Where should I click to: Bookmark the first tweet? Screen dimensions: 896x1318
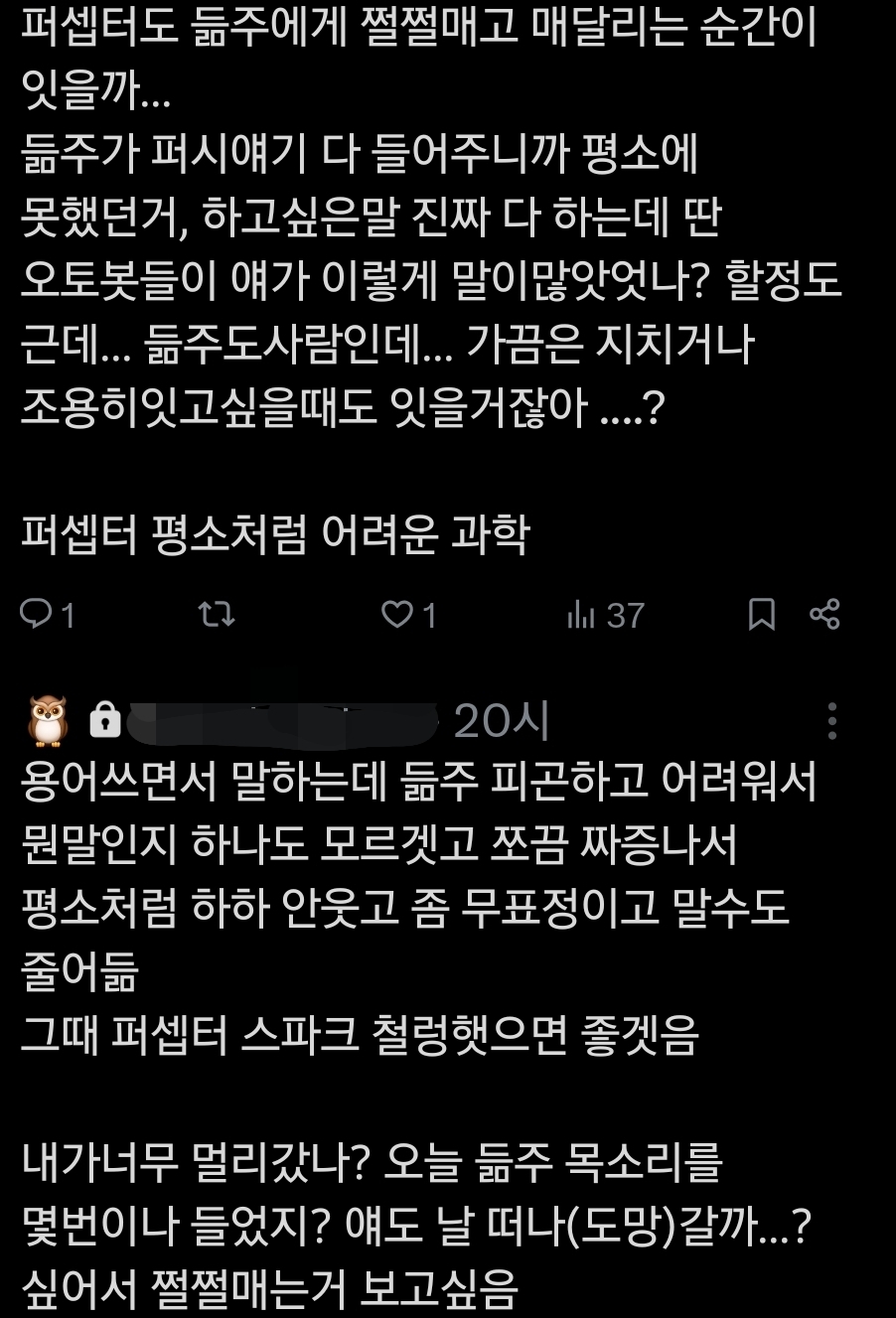[761, 615]
